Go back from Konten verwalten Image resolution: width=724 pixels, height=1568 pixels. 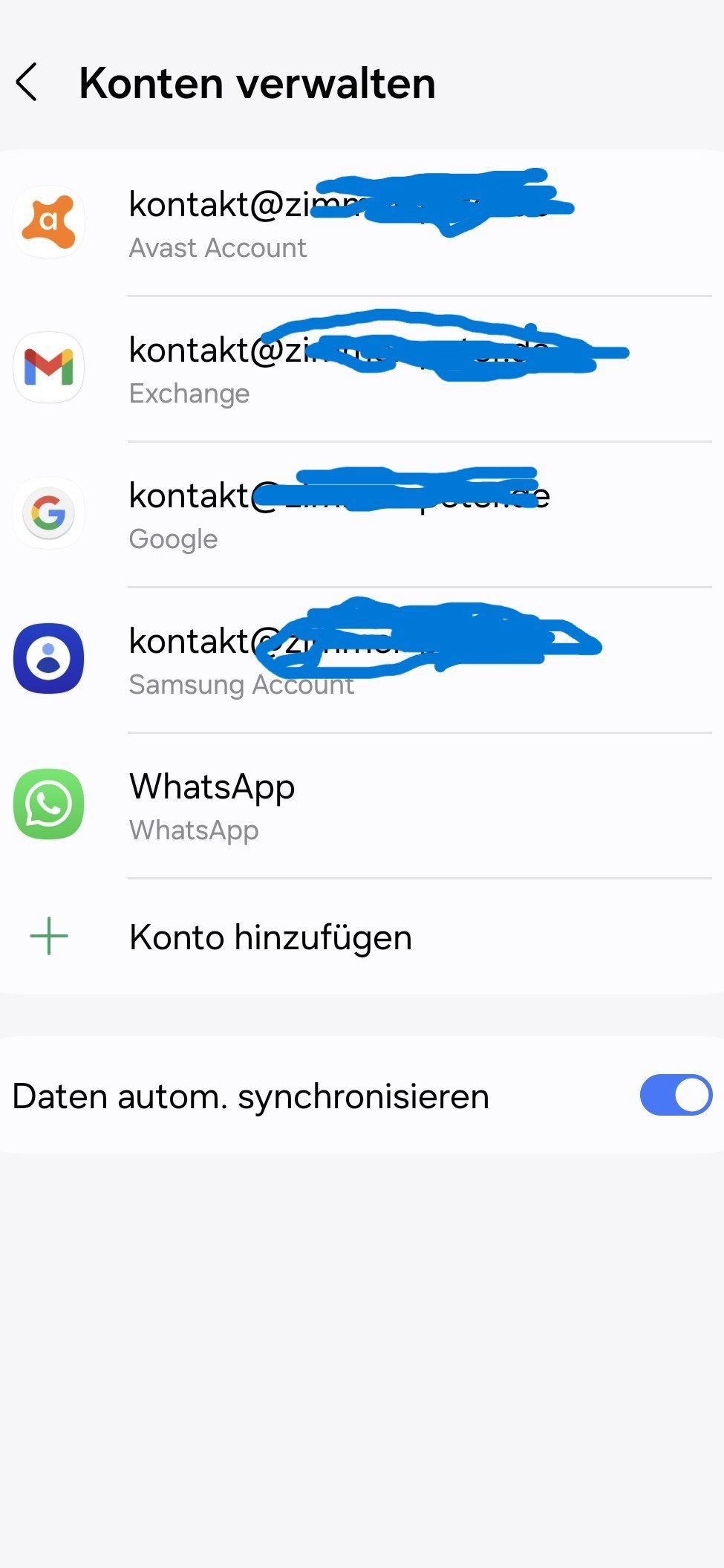[x=27, y=82]
